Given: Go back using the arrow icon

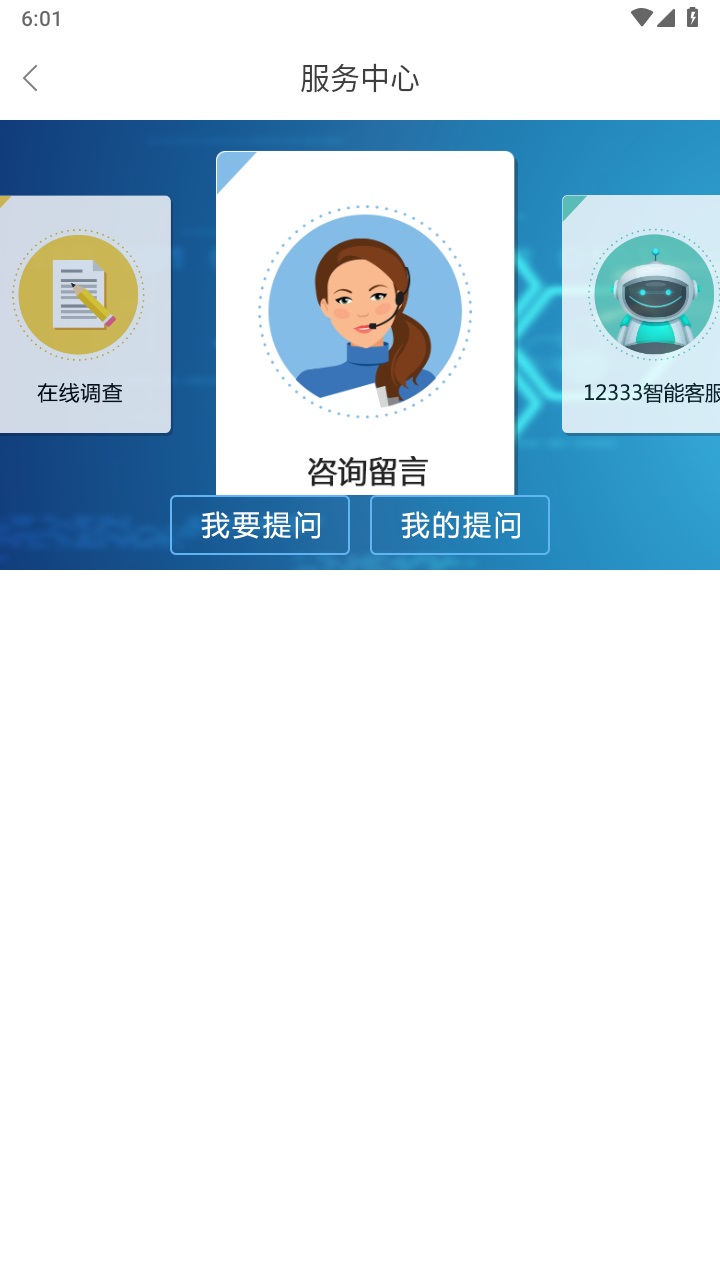Looking at the screenshot, I should (x=31, y=78).
